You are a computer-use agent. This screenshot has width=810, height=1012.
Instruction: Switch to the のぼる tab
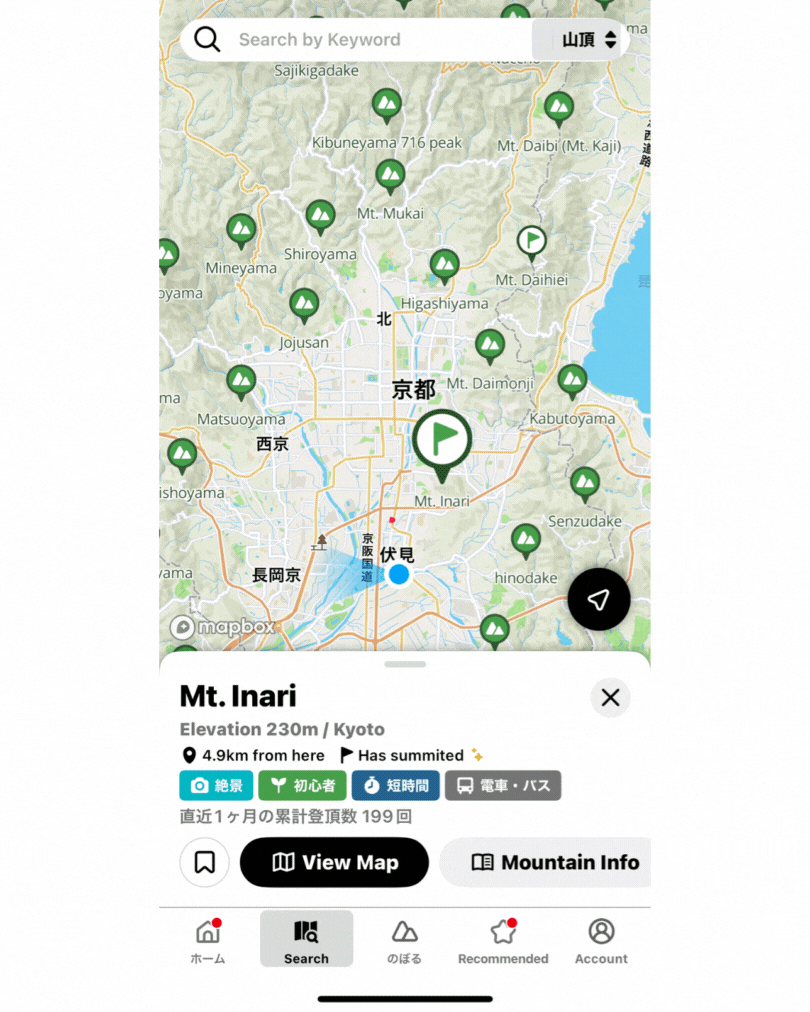click(x=404, y=941)
